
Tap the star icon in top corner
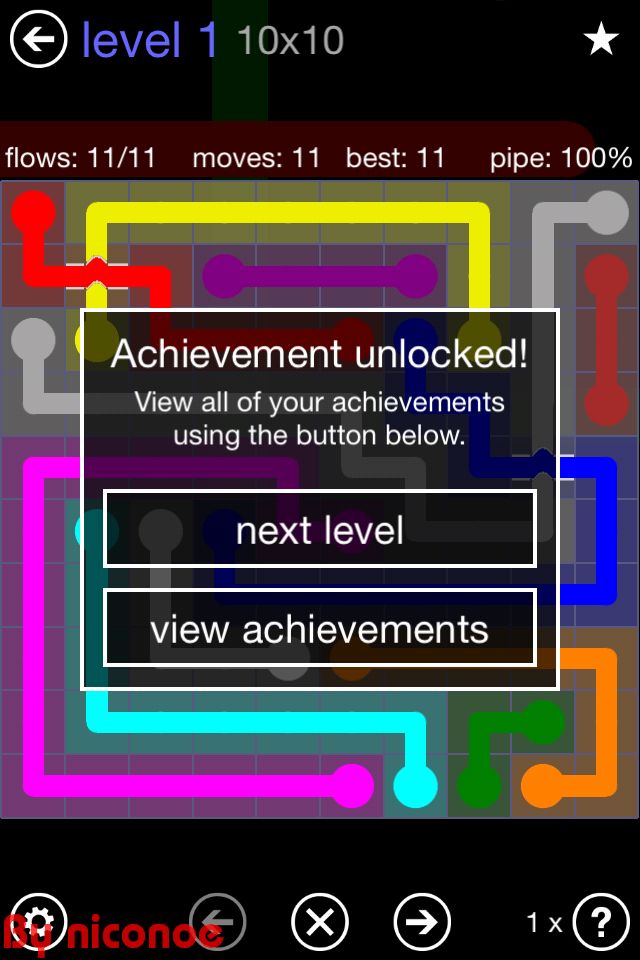[x=600, y=40]
